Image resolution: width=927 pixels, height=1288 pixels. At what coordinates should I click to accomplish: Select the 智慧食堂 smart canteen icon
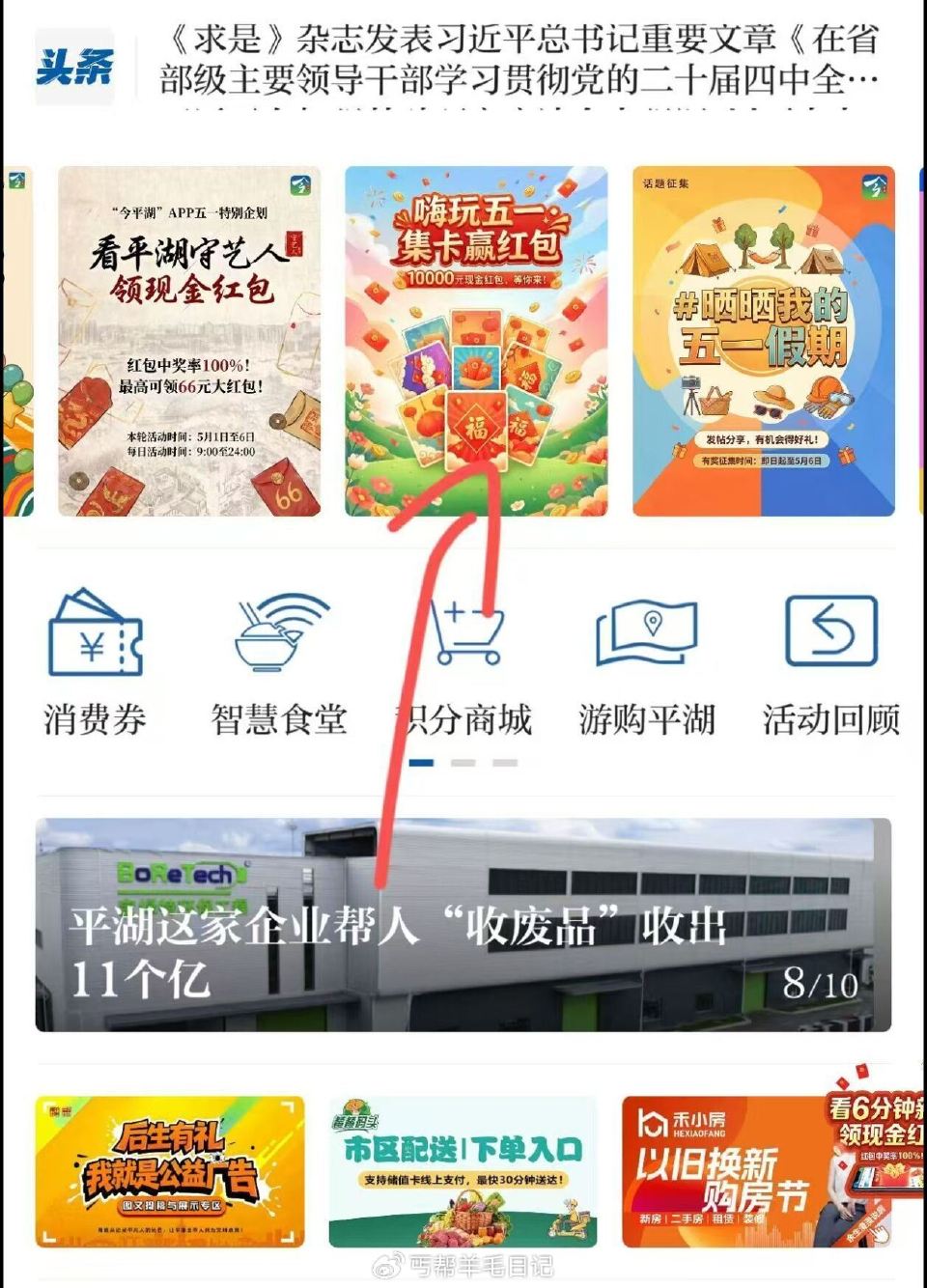[x=278, y=637]
